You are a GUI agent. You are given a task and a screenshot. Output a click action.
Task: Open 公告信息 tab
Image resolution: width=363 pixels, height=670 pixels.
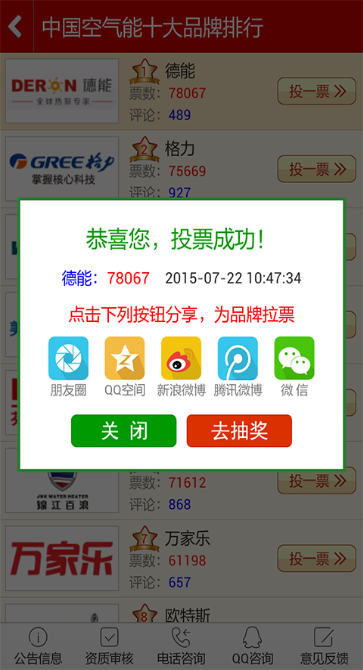38,646
